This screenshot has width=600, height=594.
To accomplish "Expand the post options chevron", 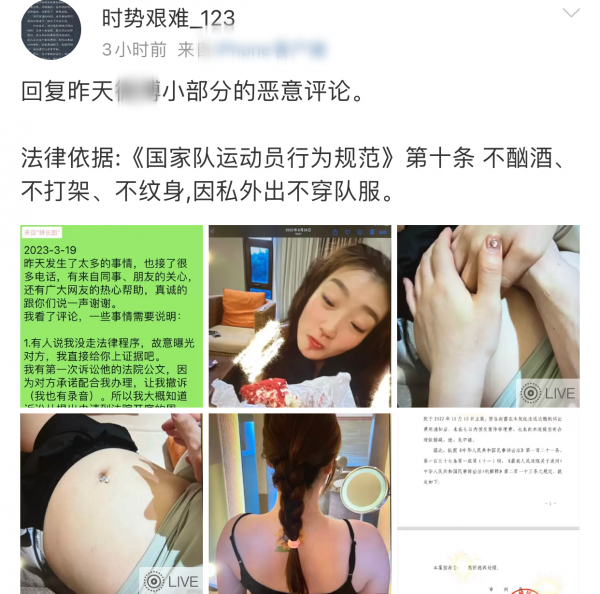I will (x=571, y=13).
